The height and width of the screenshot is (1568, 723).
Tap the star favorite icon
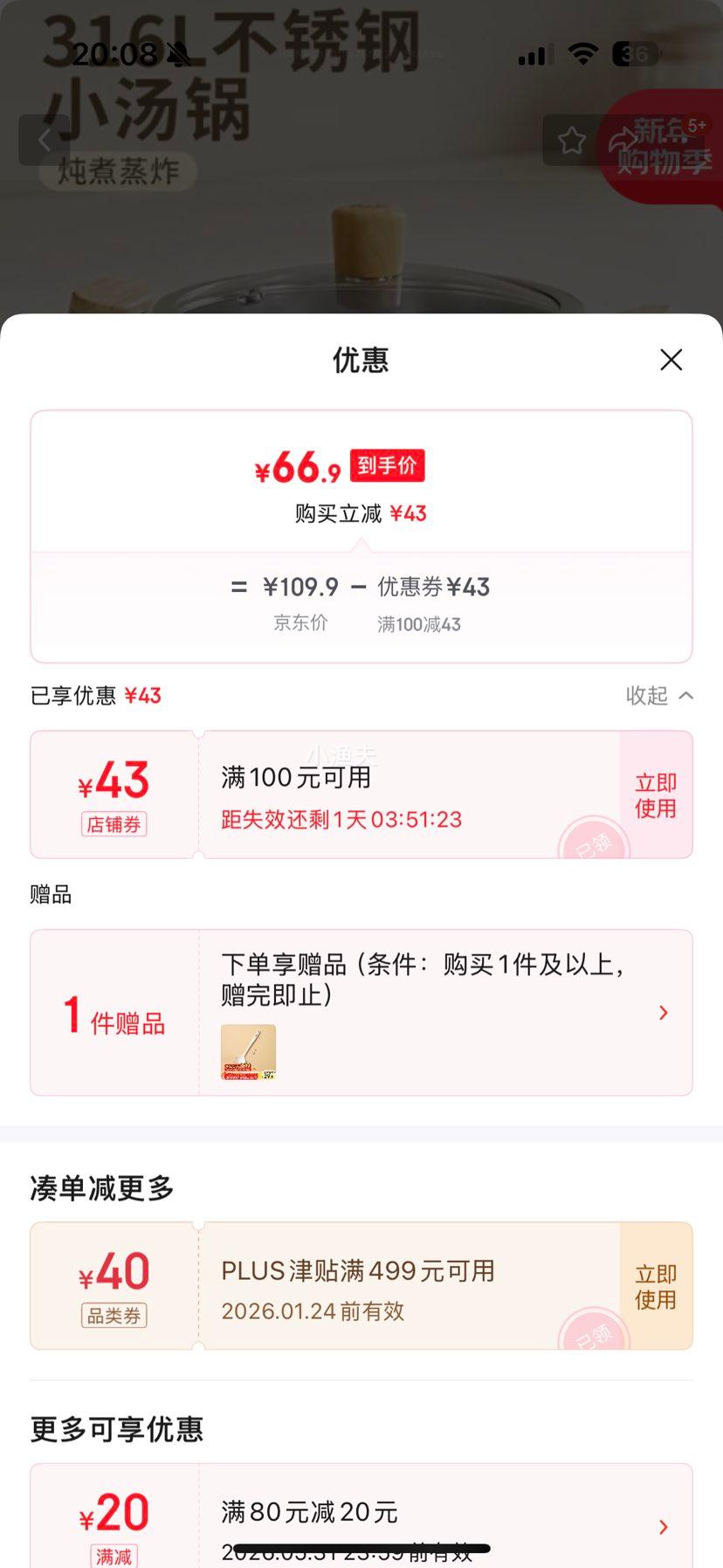(571, 140)
